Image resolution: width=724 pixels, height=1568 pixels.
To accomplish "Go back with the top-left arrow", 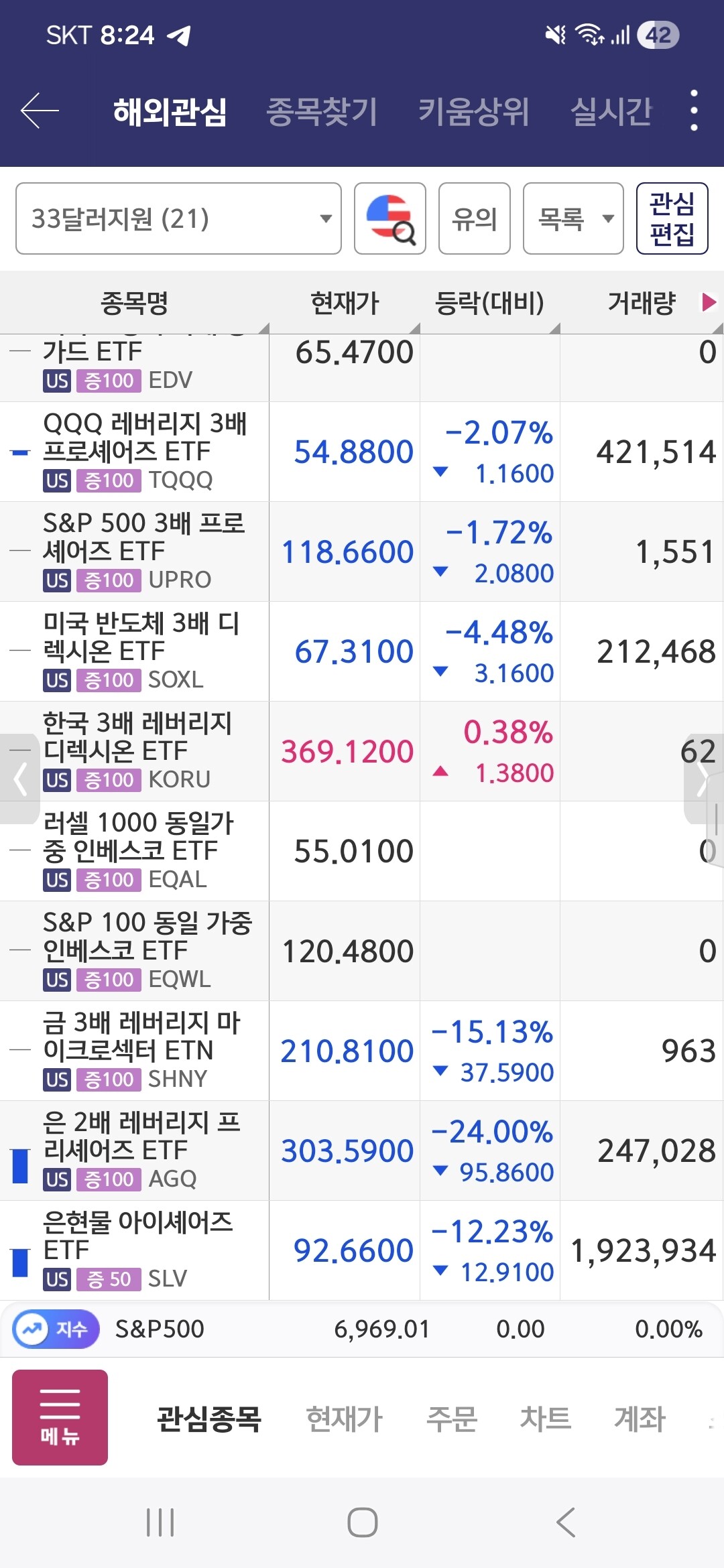I will 40,111.
